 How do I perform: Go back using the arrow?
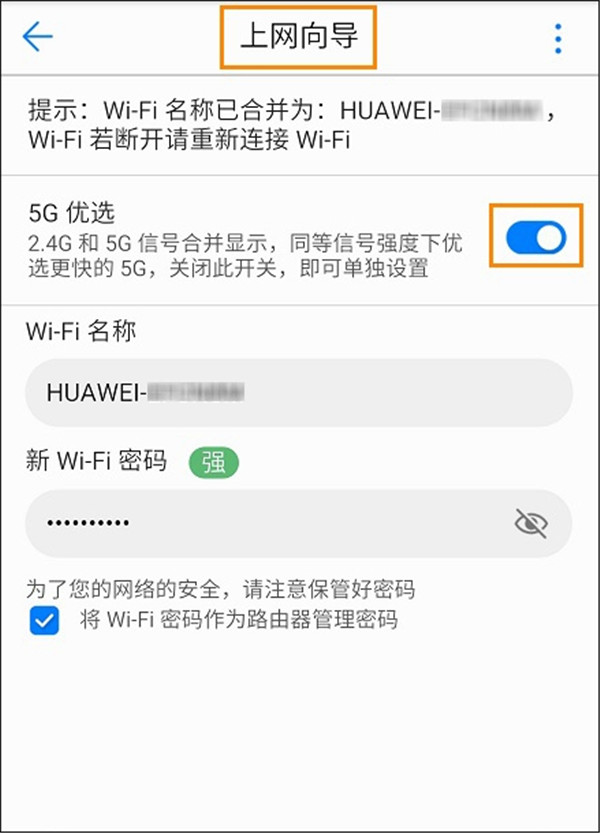click(37, 37)
